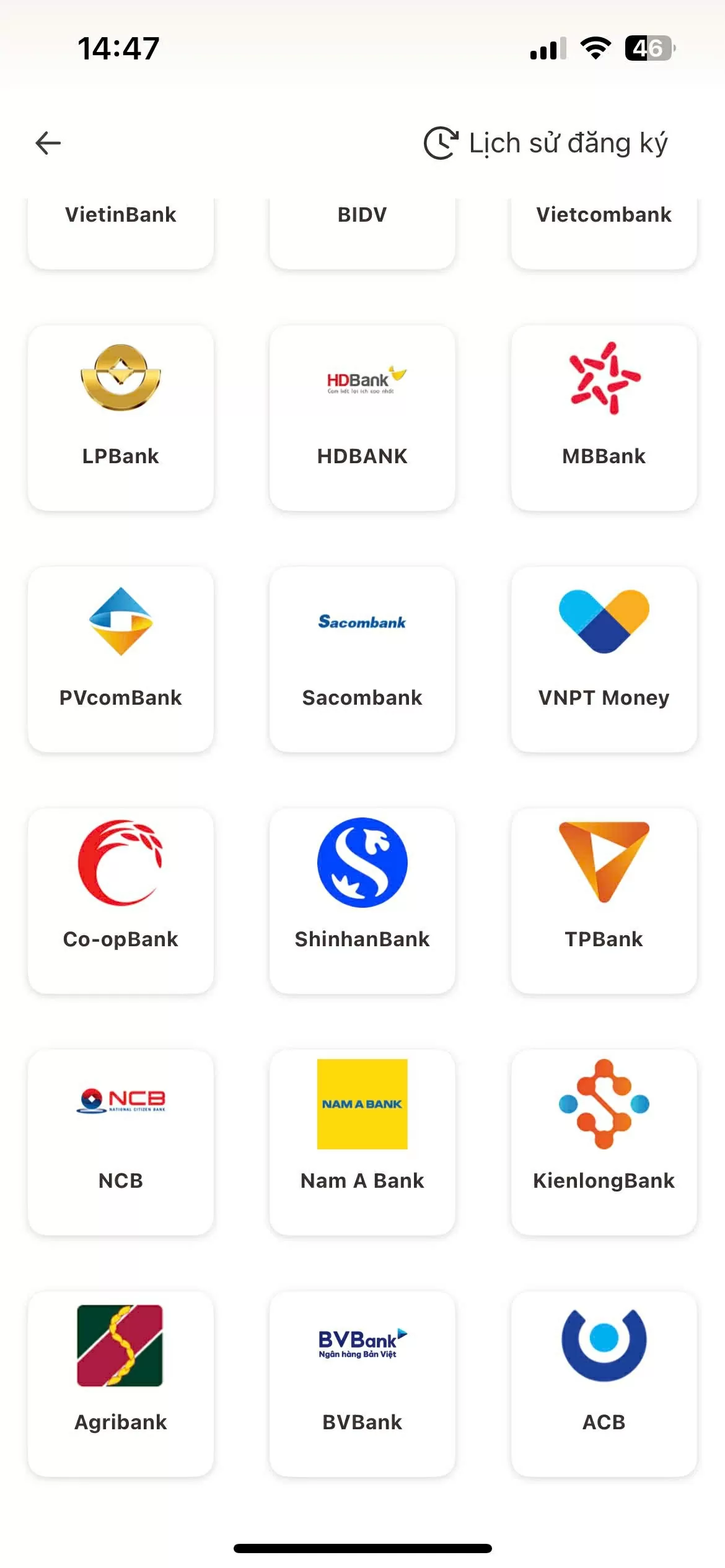
Task: Choose MBBank
Action: [604, 418]
